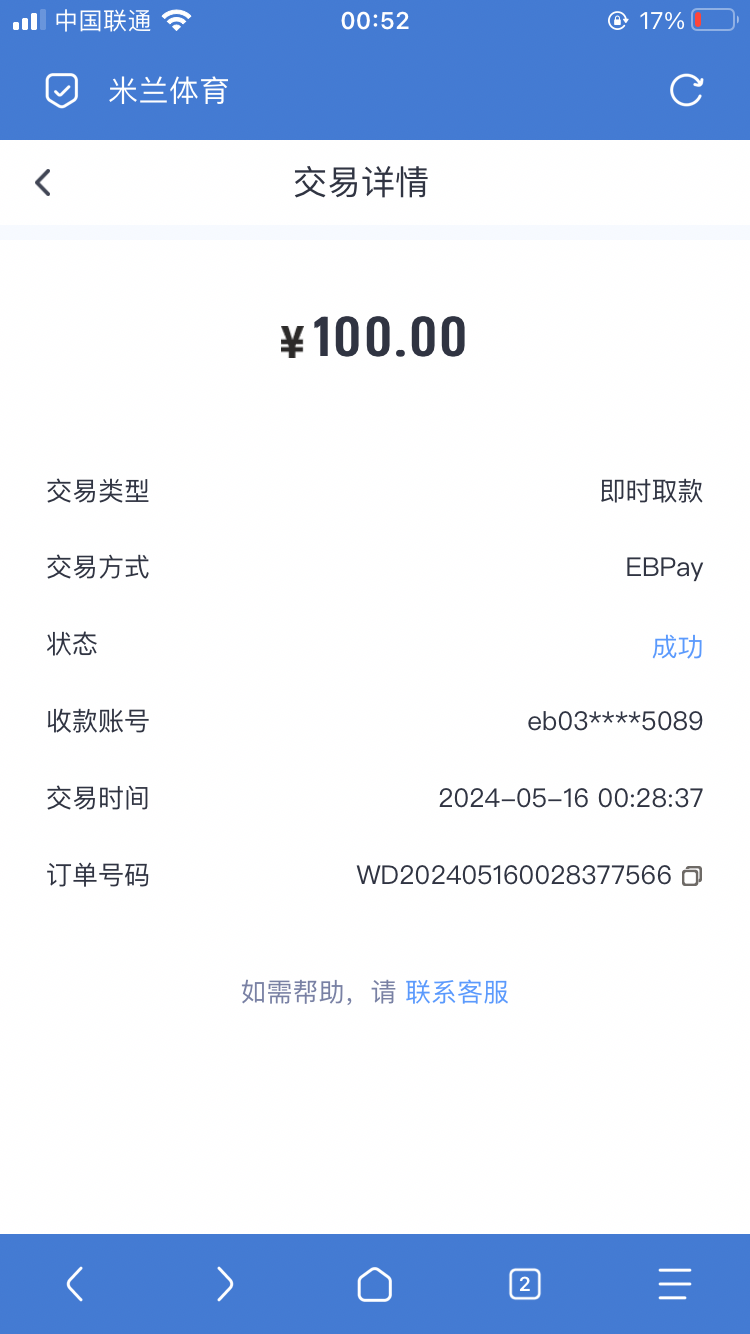Copy the order number WD202405160028377566
Viewport: 750px width, 1334px height.
(691, 876)
